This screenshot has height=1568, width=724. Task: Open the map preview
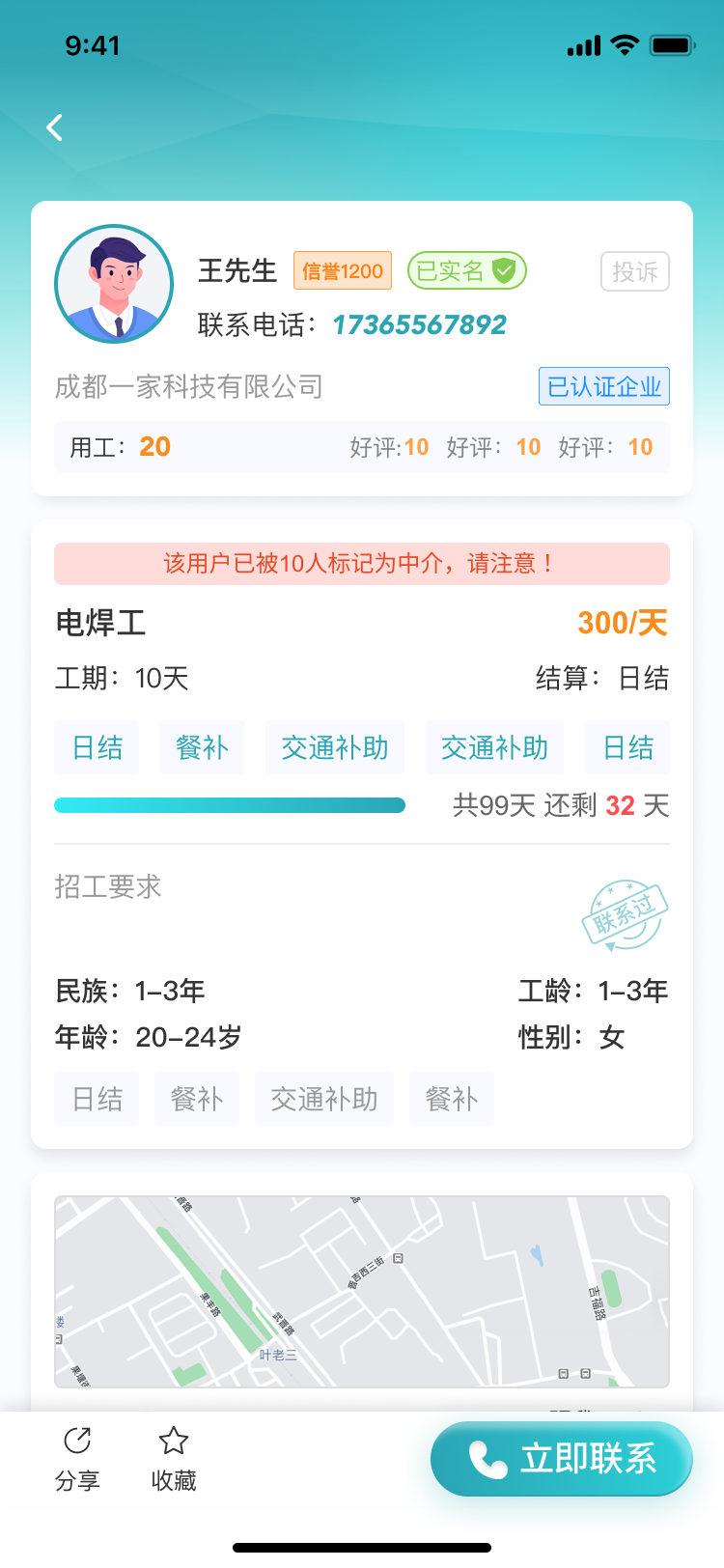362,1291
